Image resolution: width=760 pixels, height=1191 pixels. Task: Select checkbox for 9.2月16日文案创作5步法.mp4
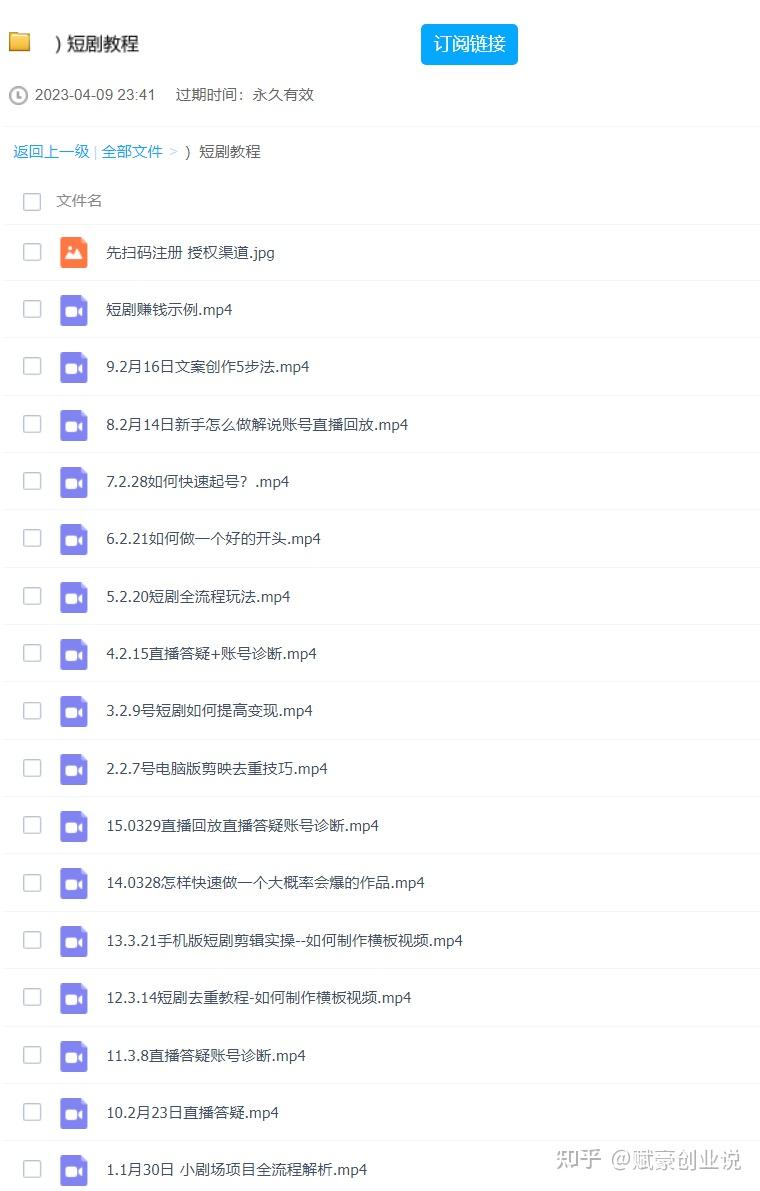click(32, 366)
